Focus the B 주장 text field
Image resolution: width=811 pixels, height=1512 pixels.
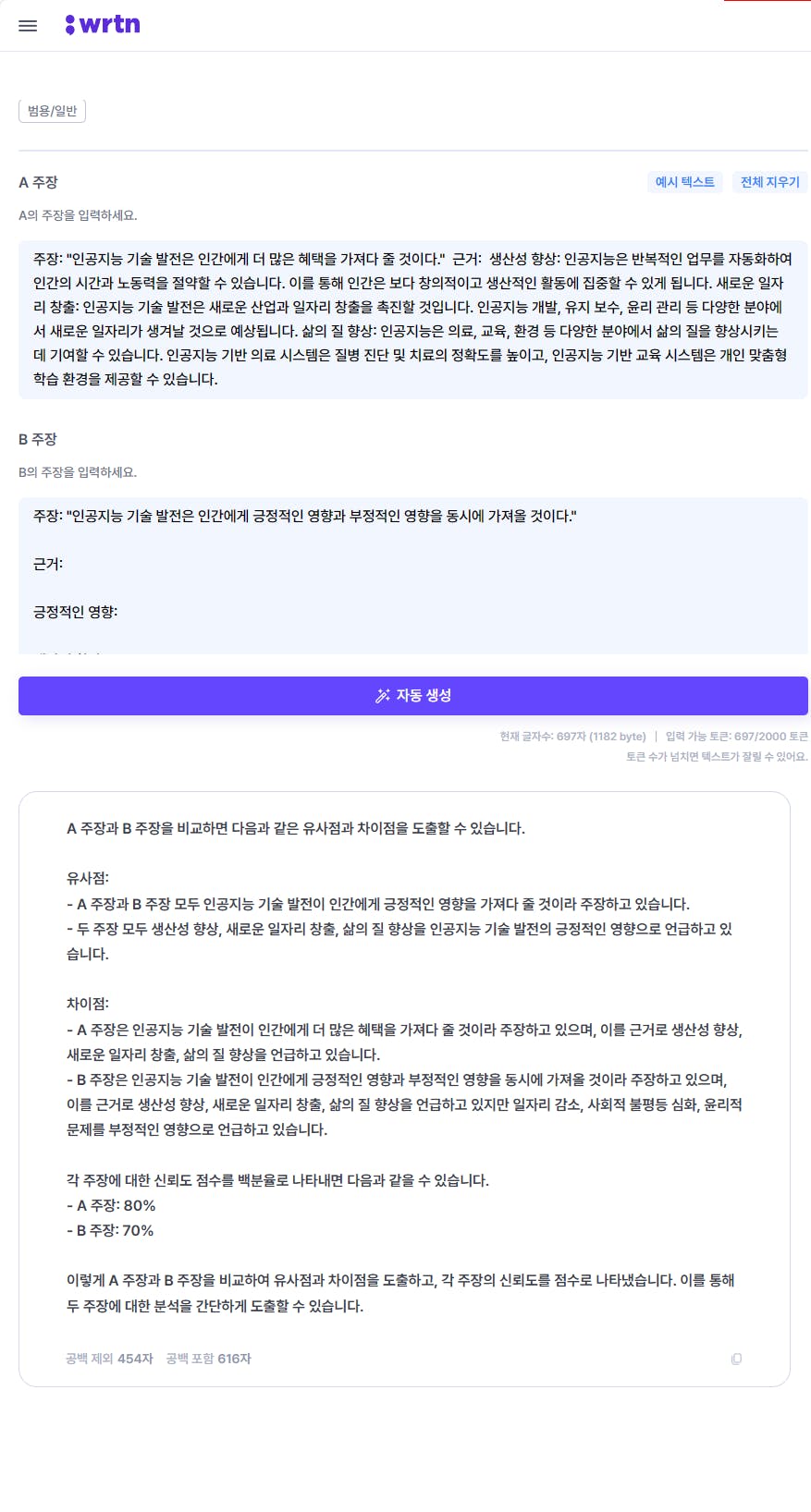[x=413, y=576]
